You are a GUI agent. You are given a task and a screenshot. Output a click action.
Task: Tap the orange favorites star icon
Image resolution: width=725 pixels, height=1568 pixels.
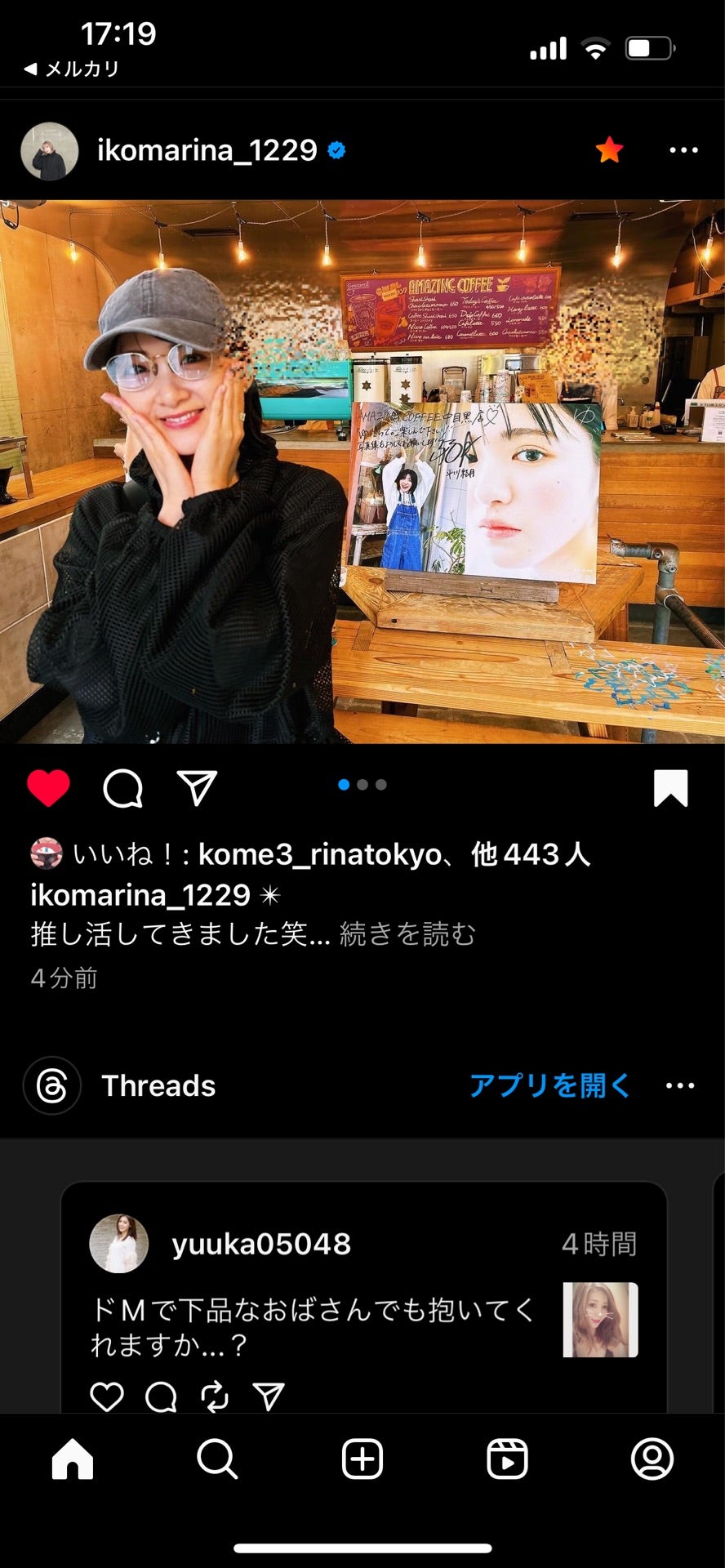609,149
